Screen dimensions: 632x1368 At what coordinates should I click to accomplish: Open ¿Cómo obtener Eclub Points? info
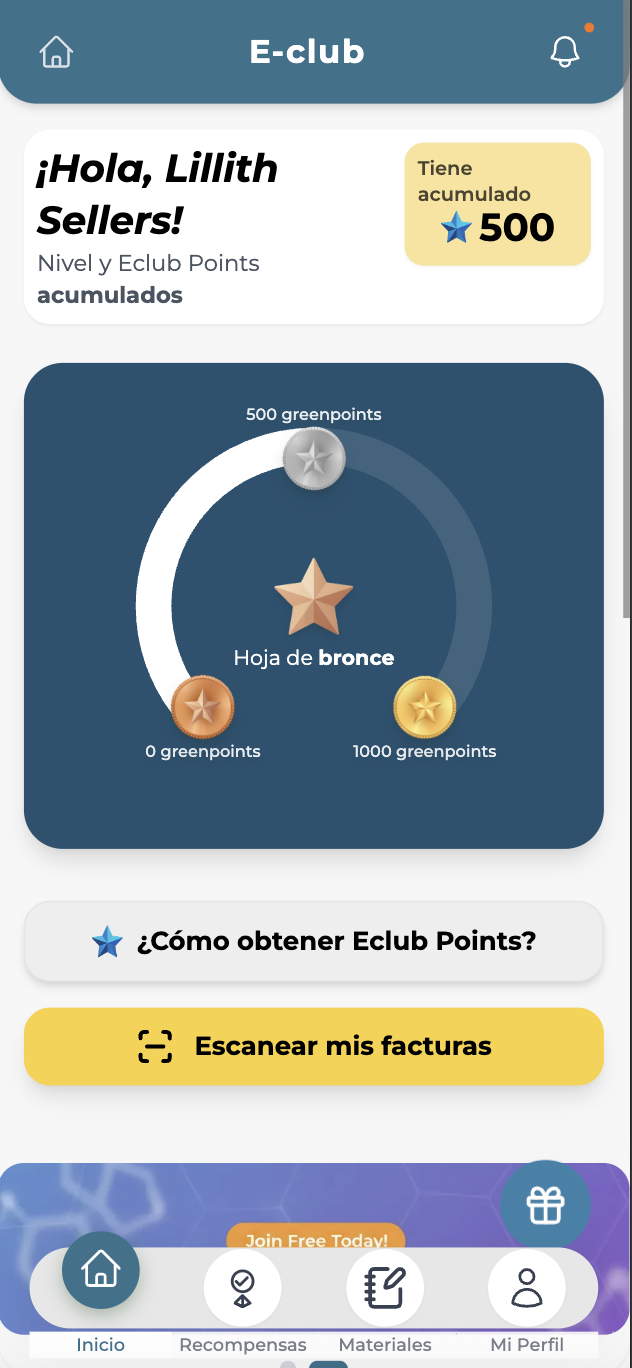(314, 941)
